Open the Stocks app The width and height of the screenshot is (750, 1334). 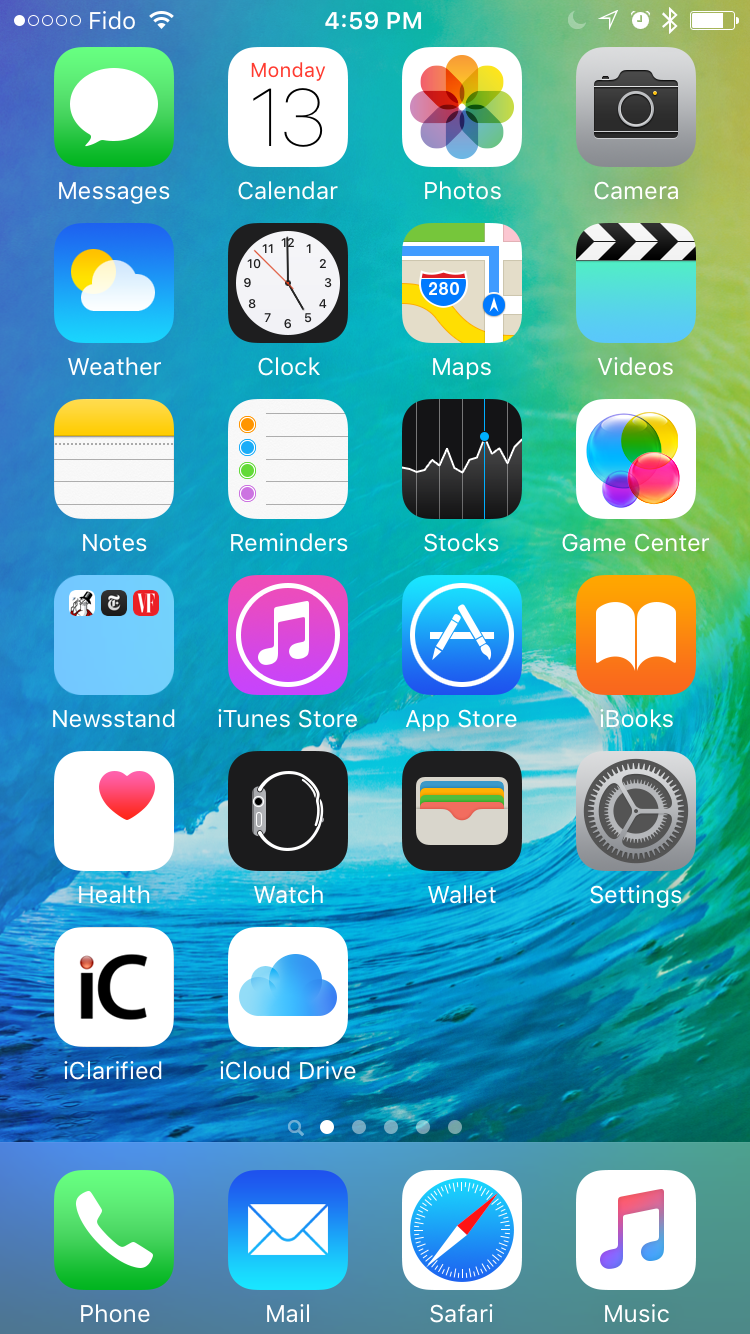click(x=462, y=459)
